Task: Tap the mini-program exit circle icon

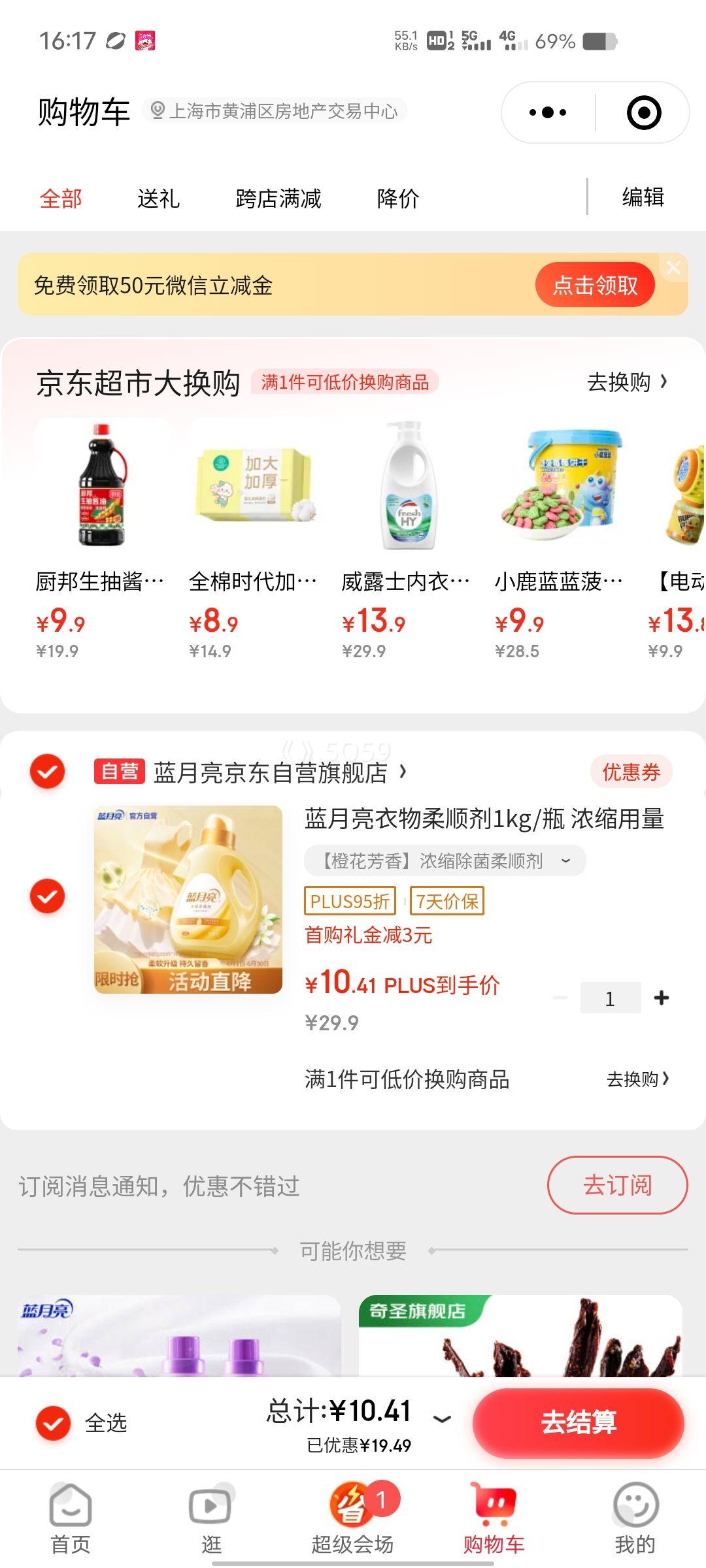Action: click(643, 111)
